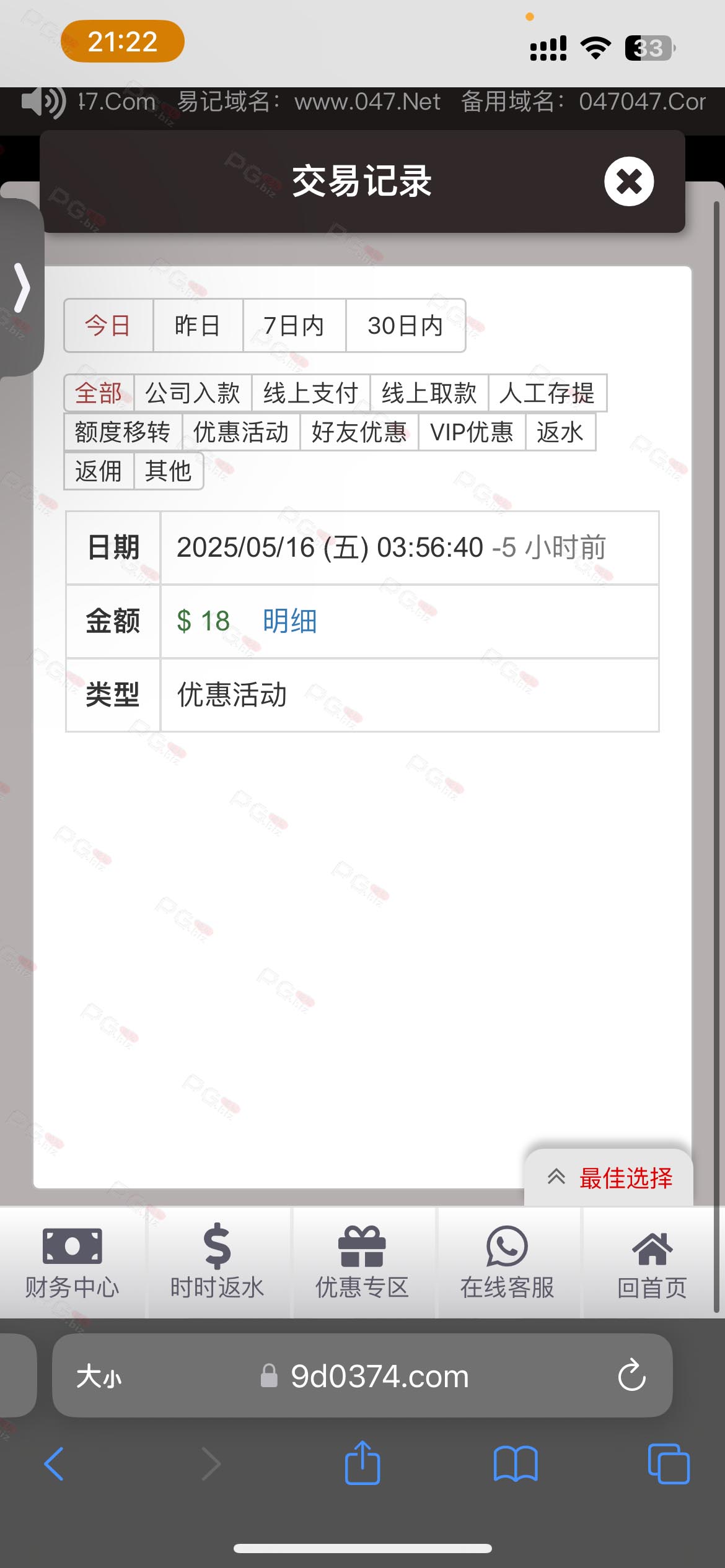The height and width of the screenshot is (1568, 725).
Task: Show records for 30日内
Action: [x=405, y=326]
